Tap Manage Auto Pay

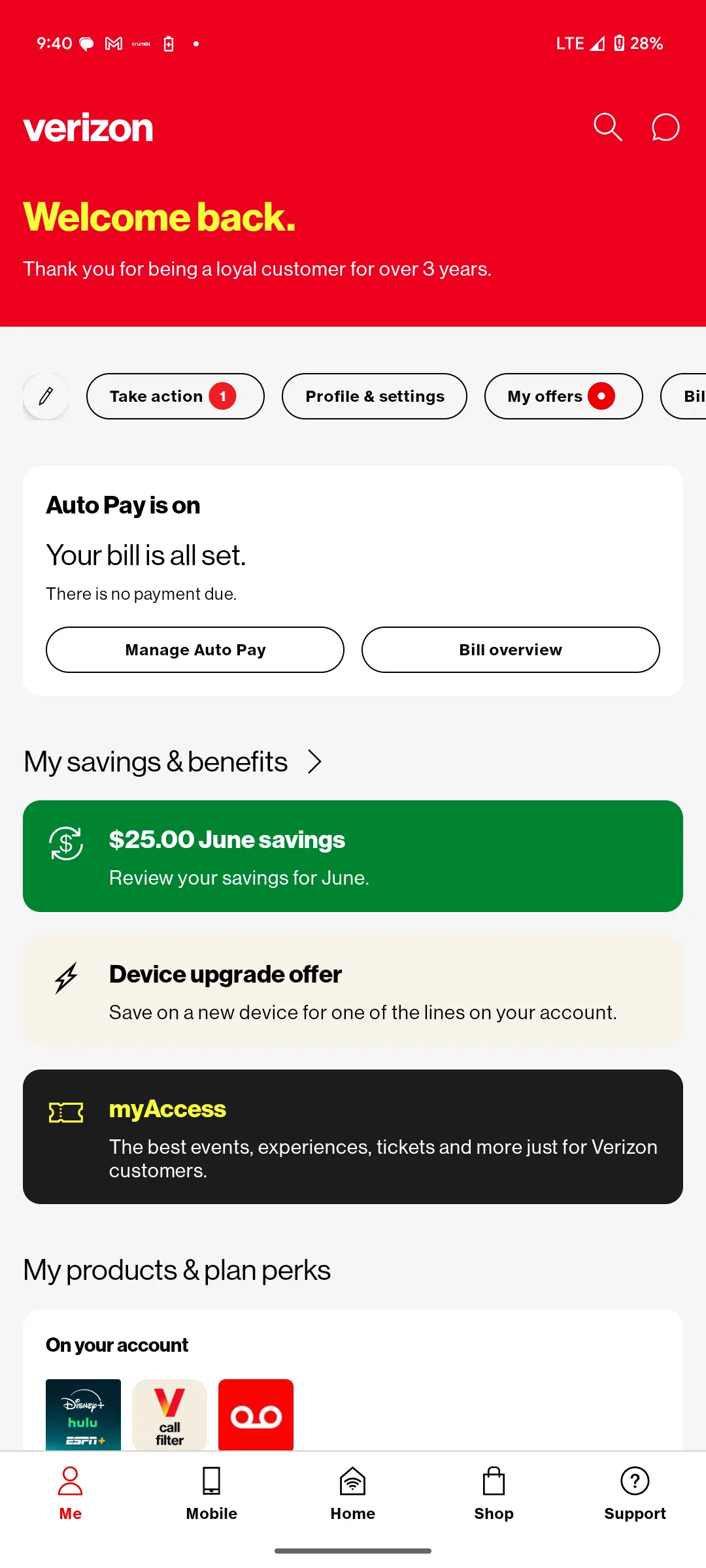coord(194,649)
